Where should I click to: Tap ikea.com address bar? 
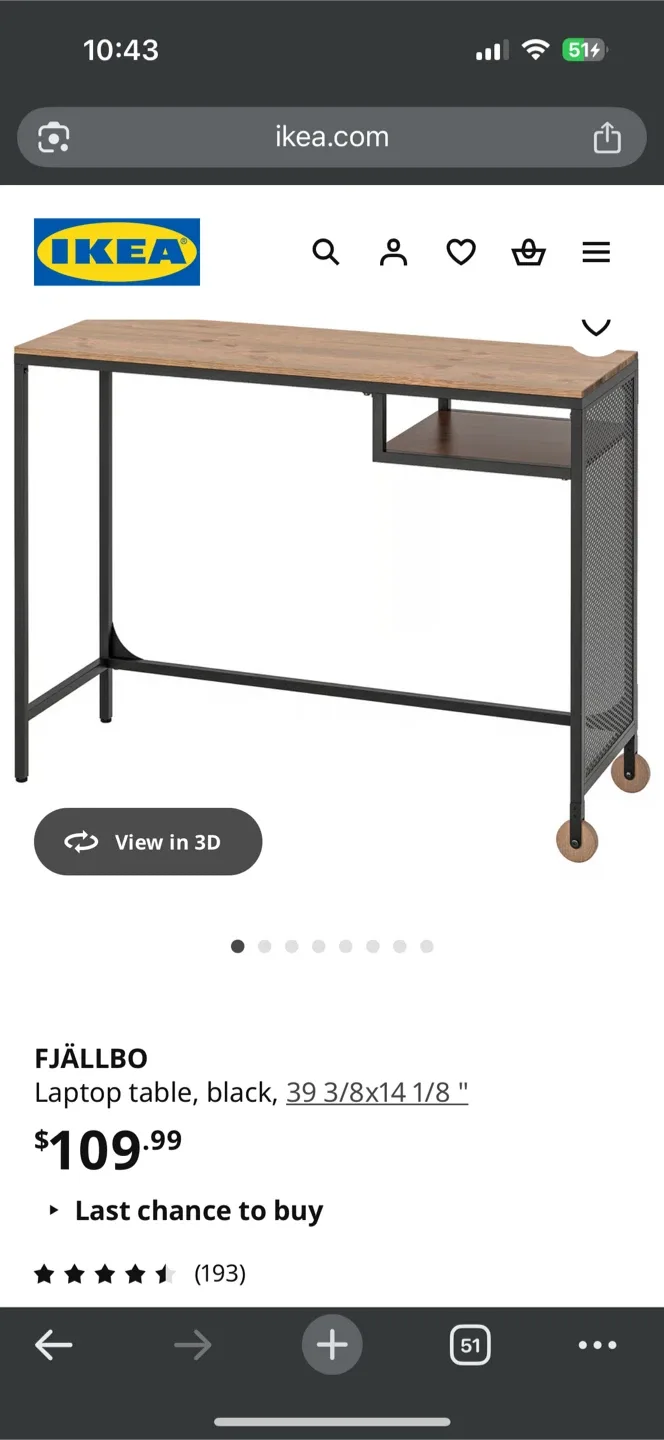click(332, 137)
